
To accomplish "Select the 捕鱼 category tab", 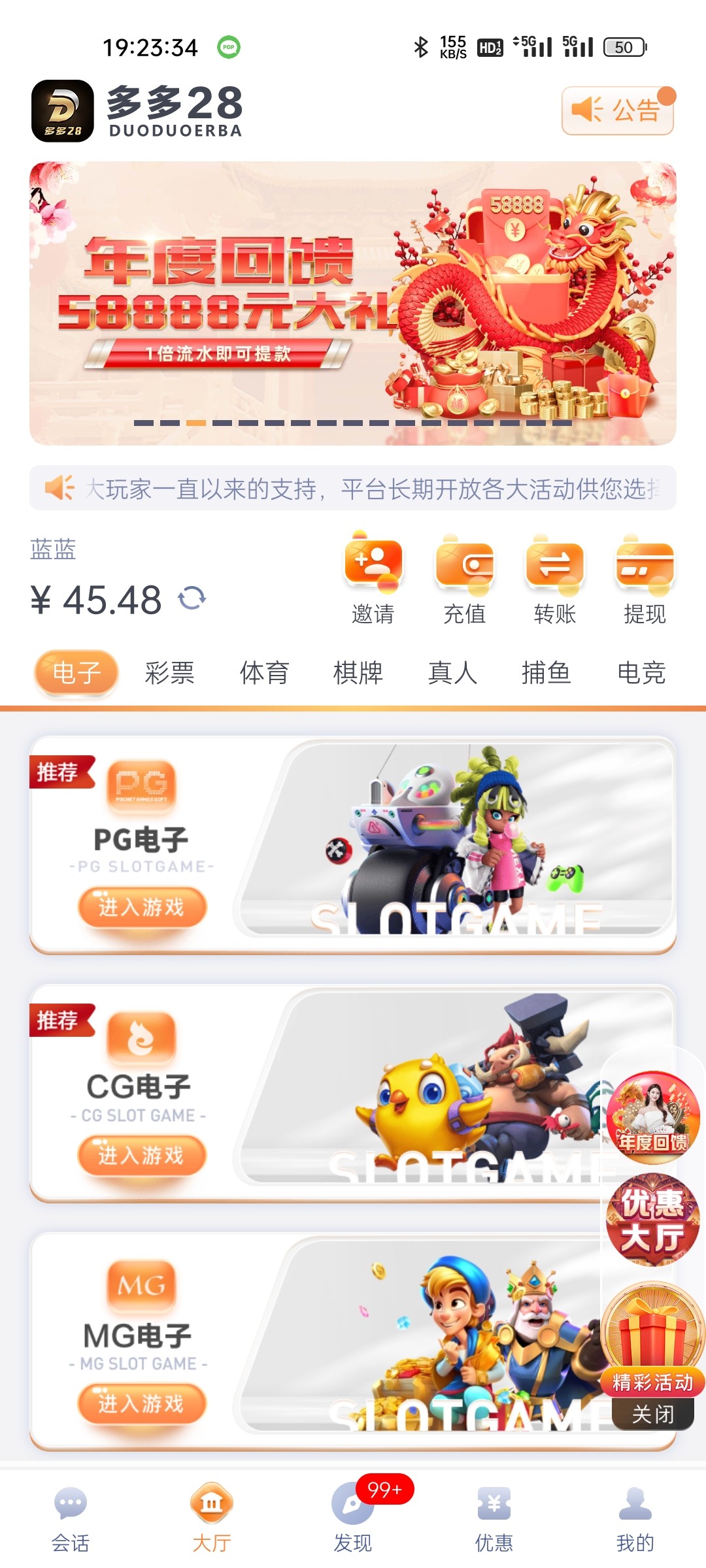I will click(546, 672).
